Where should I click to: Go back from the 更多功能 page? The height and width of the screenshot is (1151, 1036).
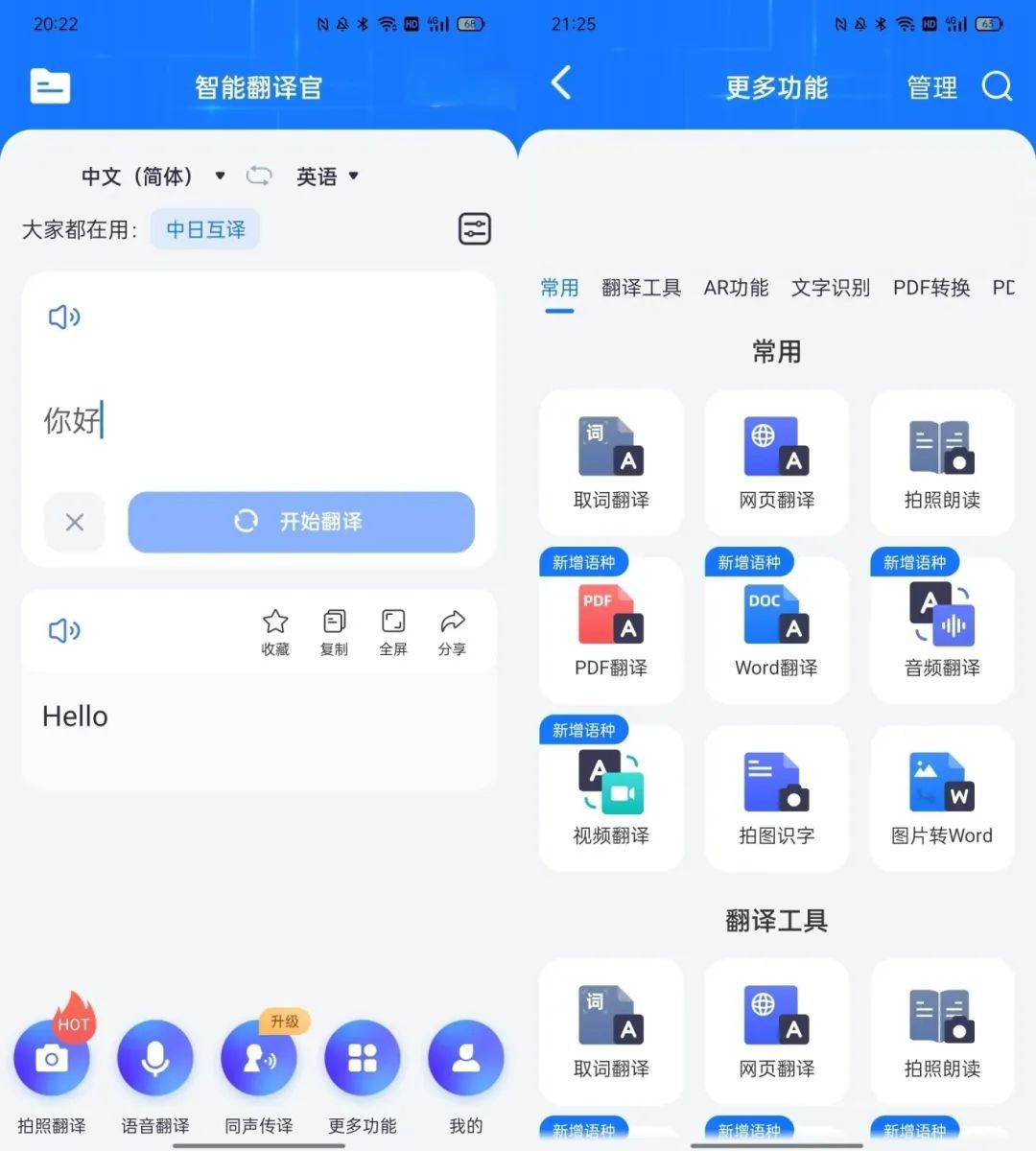point(562,83)
